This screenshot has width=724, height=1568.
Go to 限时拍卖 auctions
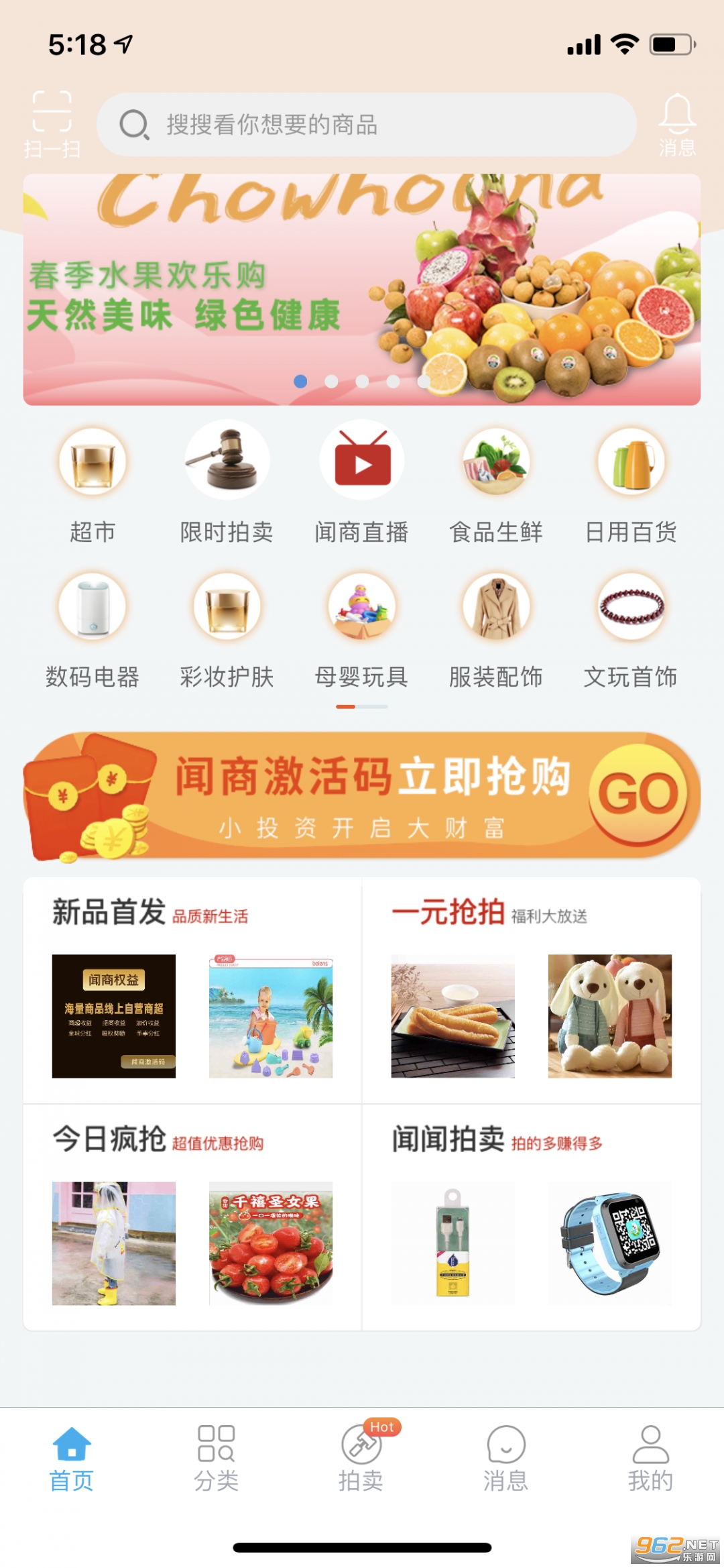tap(227, 484)
